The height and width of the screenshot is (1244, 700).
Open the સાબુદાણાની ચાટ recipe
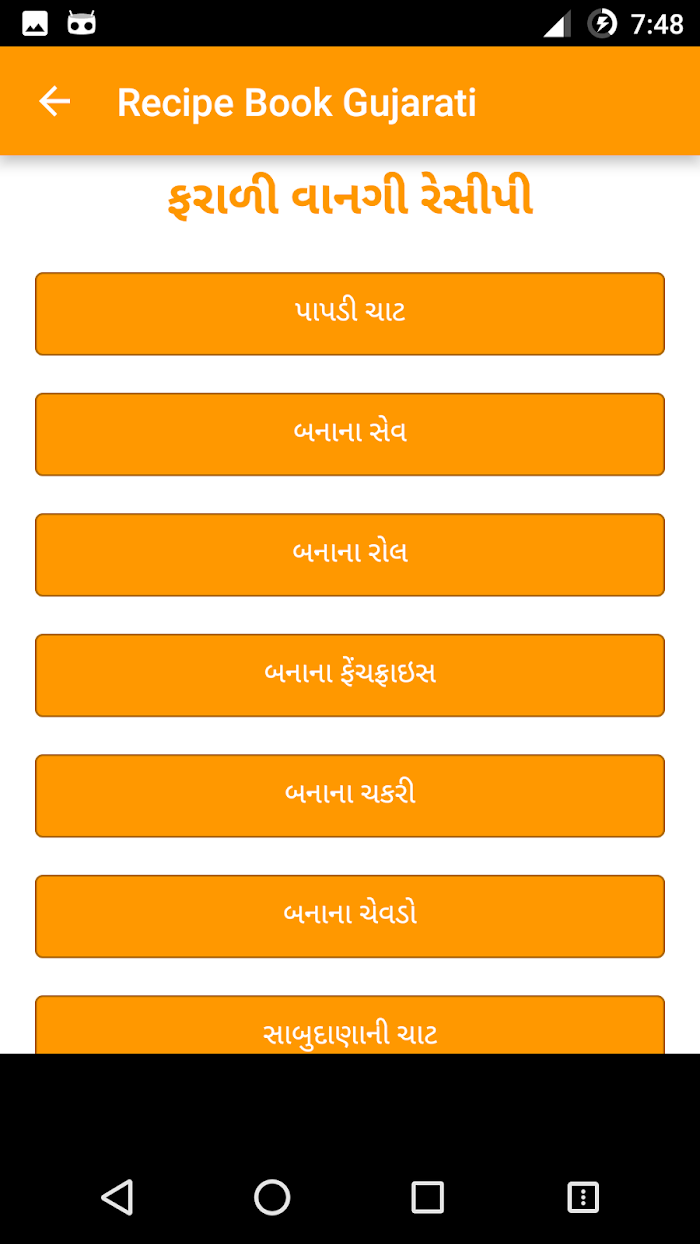350,1025
